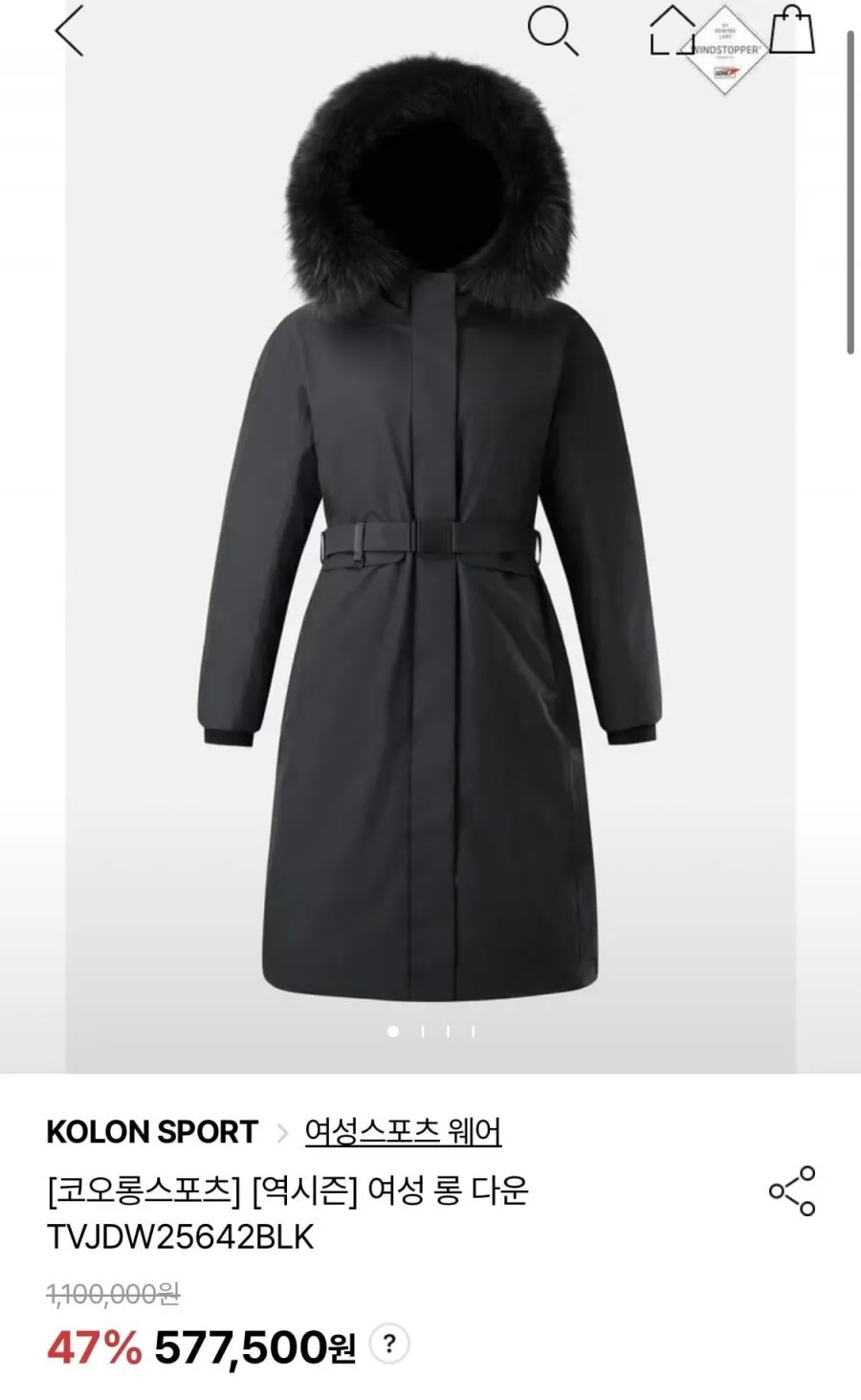
Task: Go back using the top-left arrow
Action: click(x=69, y=31)
